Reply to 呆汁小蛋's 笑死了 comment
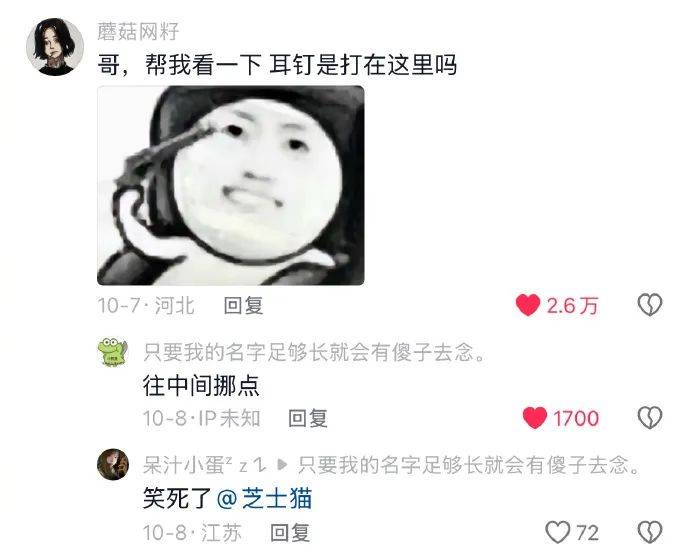Viewport: 690px width, 554px height. pos(290,532)
